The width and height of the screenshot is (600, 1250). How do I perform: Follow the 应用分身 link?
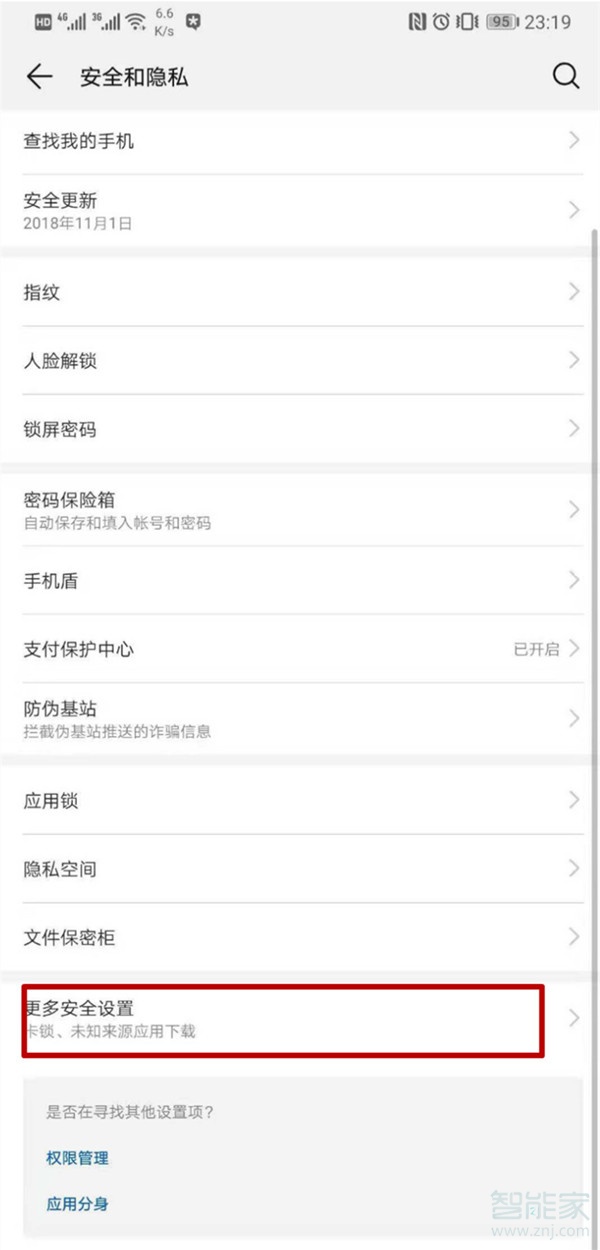78,1204
